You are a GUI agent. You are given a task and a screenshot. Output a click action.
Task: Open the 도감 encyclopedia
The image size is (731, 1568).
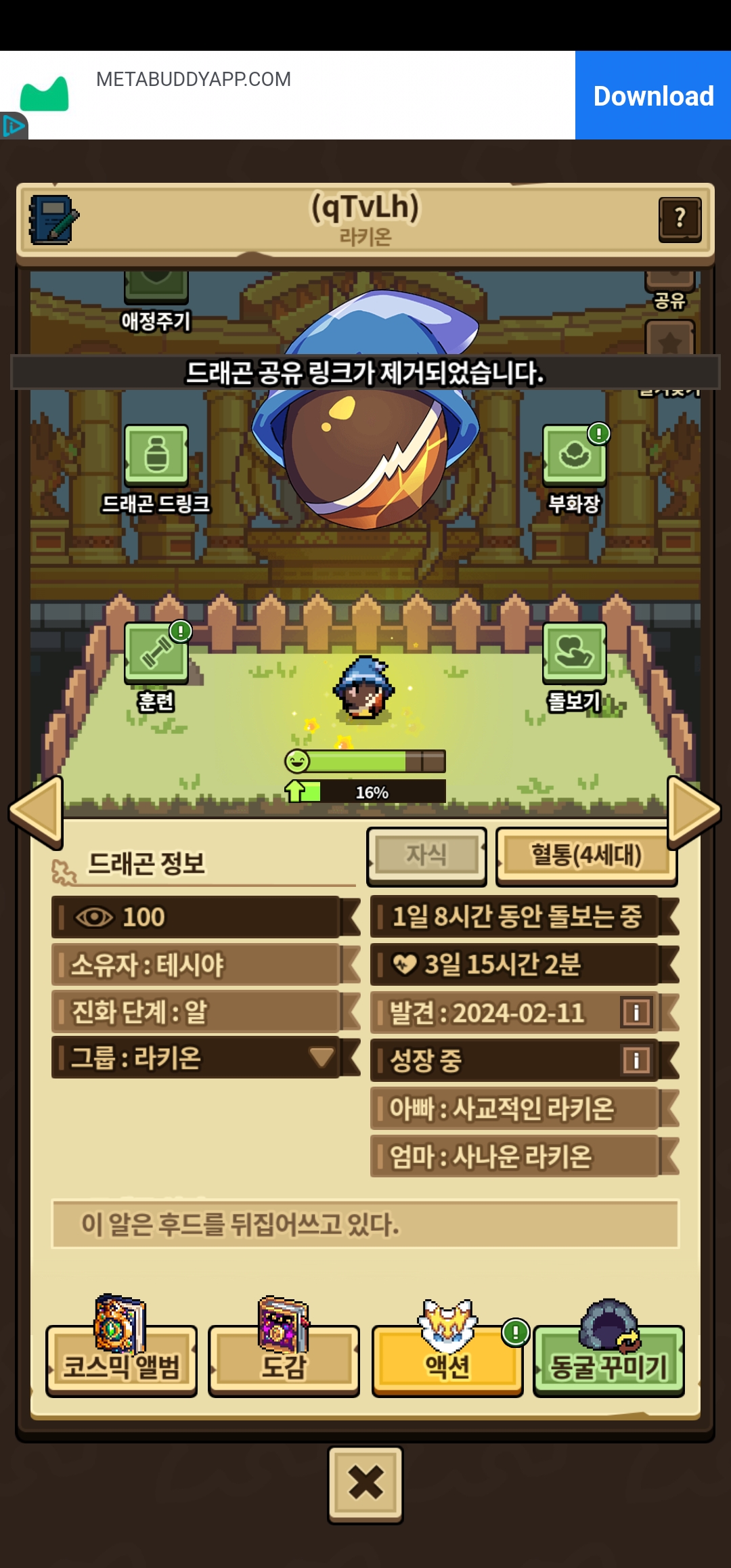coord(284,1347)
